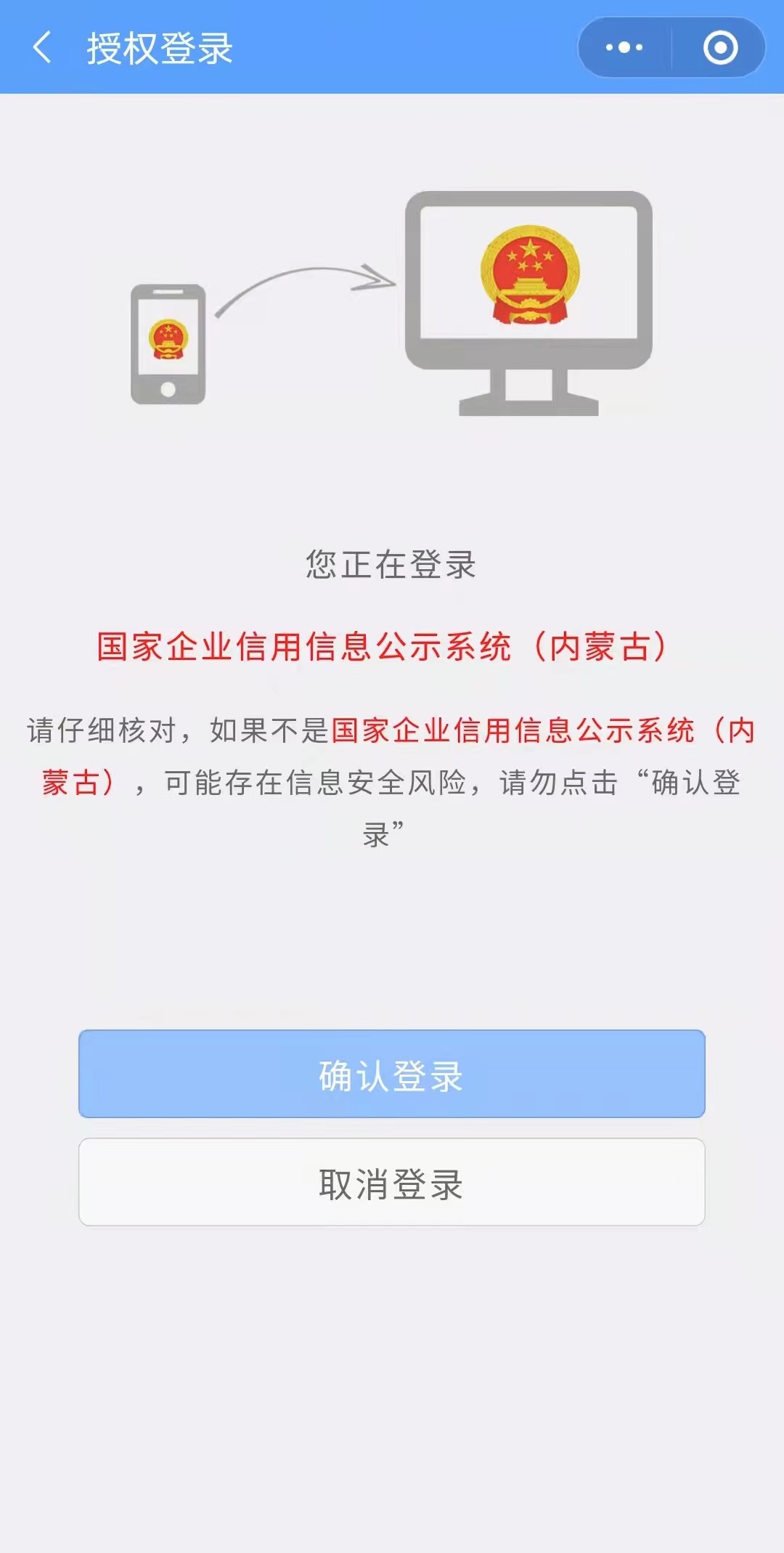This screenshot has height=1553, width=784.
Task: Cancel the login with 取消登录
Action: tap(392, 1182)
